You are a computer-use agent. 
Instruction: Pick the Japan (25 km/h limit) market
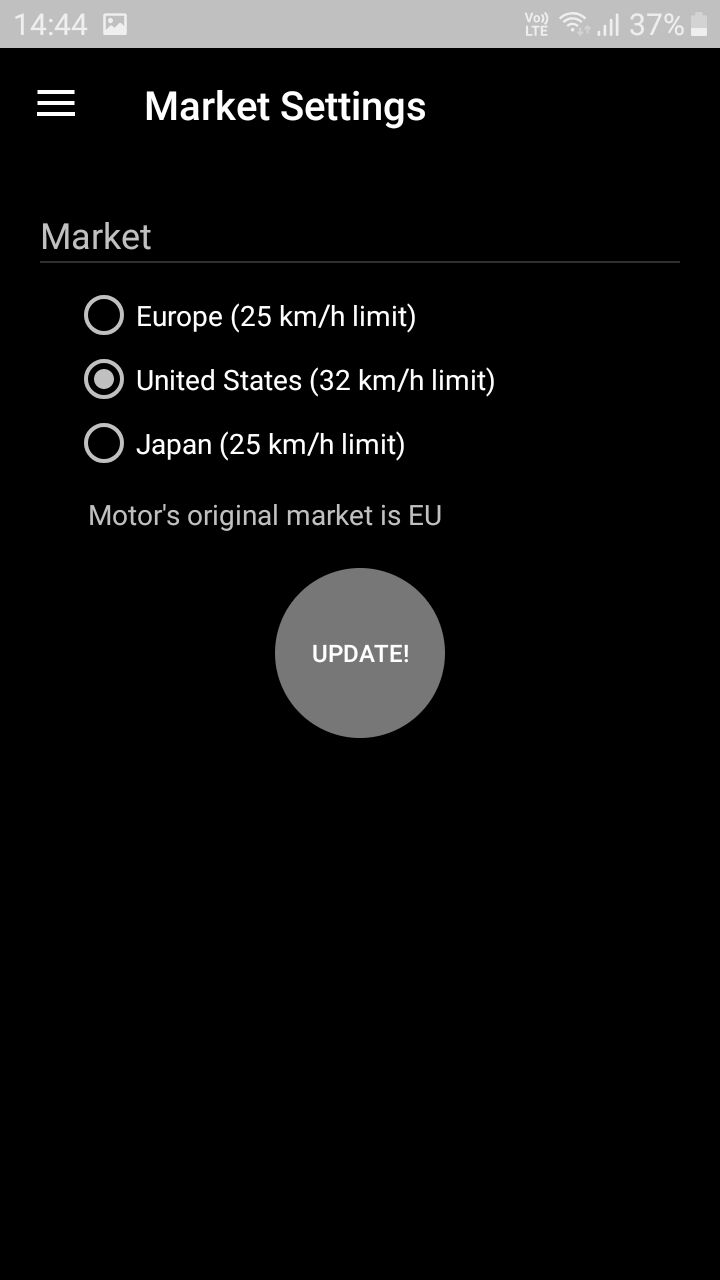pos(245,444)
